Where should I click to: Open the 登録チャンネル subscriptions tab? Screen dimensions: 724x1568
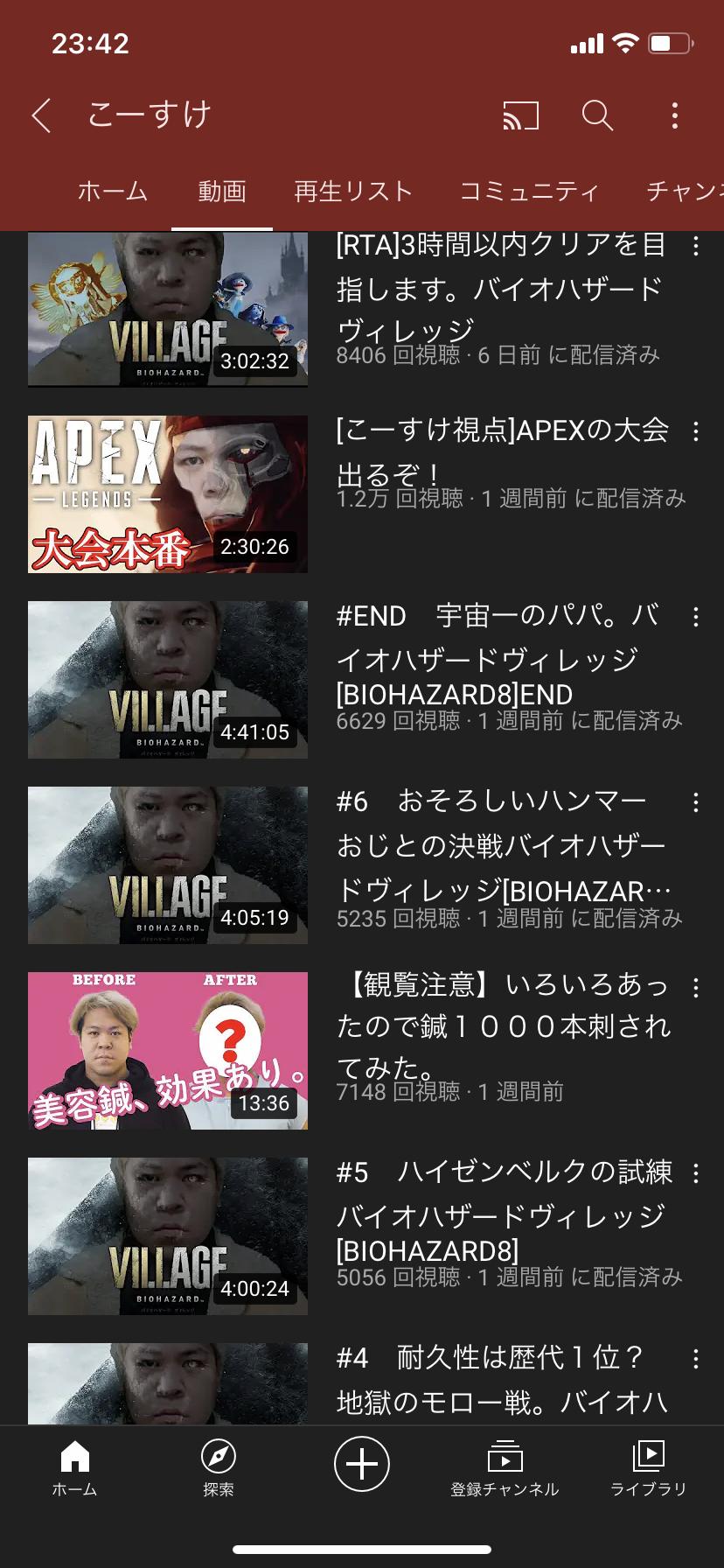tap(505, 1467)
